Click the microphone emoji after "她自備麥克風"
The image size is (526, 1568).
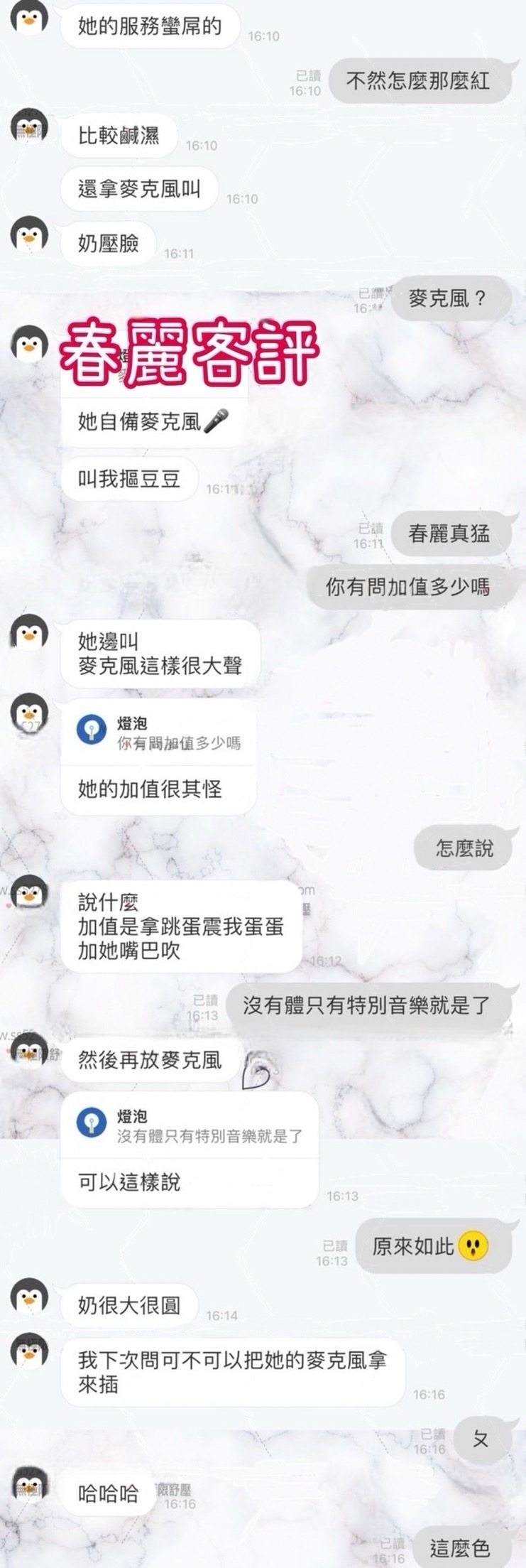(x=217, y=421)
